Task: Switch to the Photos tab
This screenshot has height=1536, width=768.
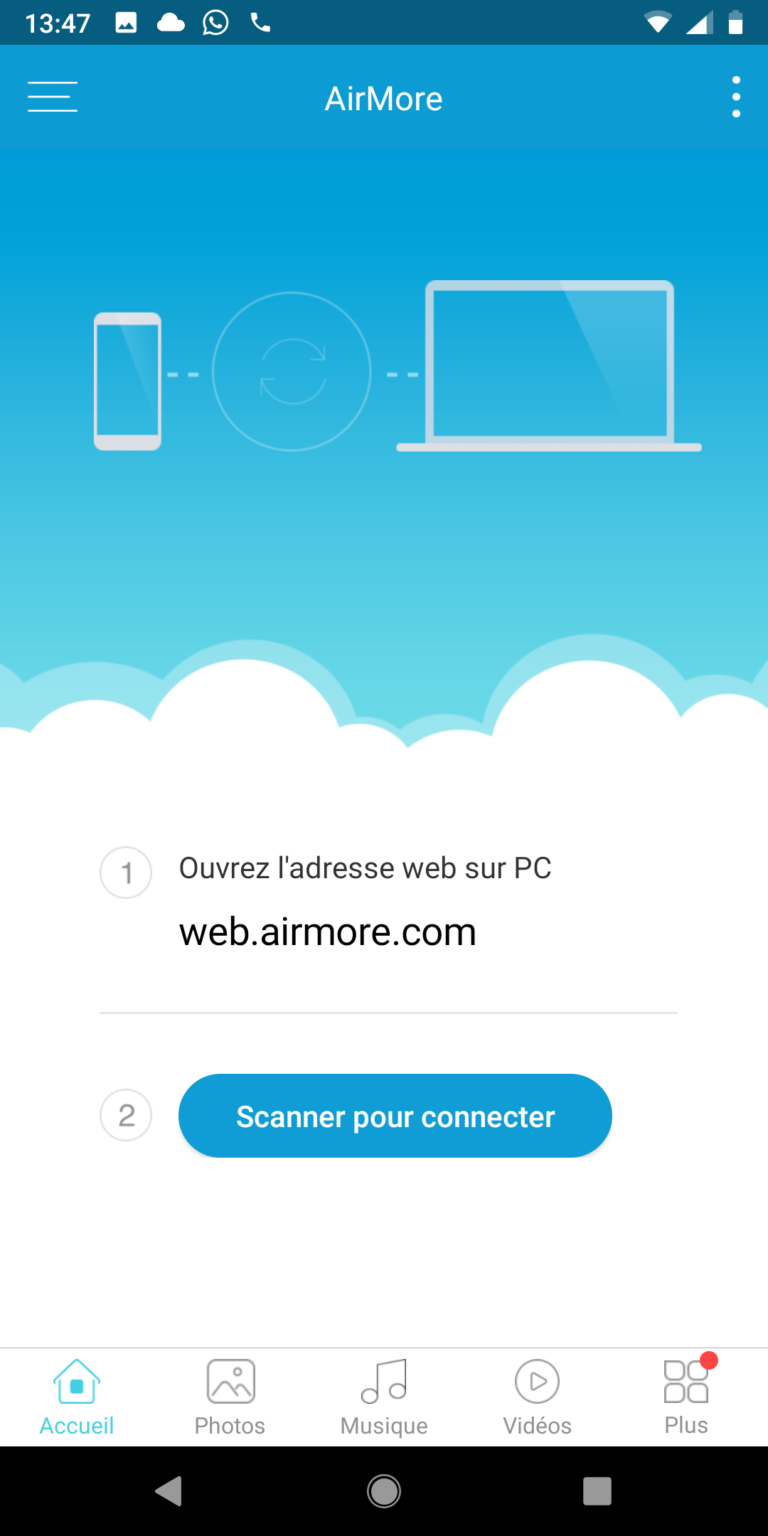Action: (229, 1397)
